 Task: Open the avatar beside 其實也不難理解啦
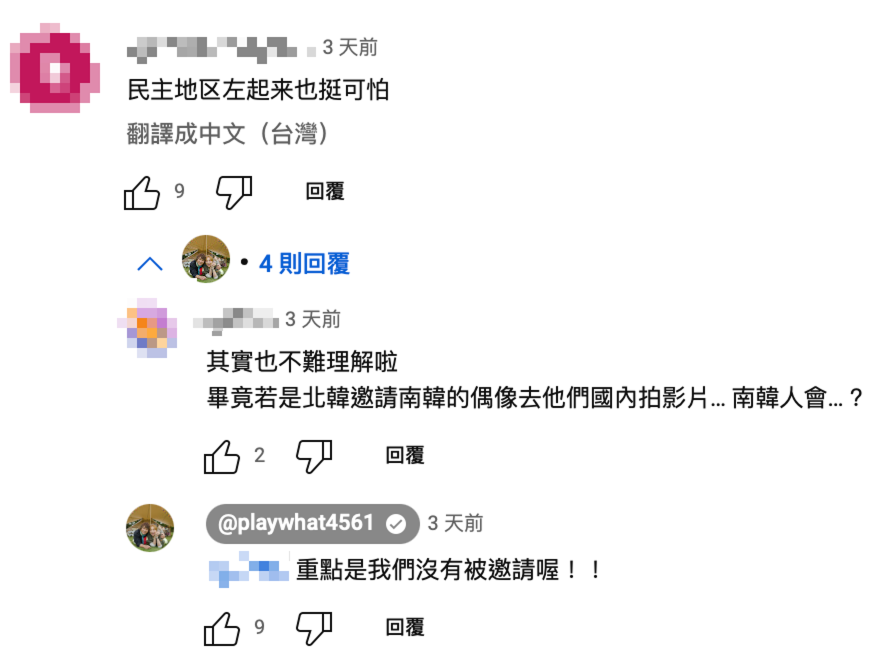148,327
